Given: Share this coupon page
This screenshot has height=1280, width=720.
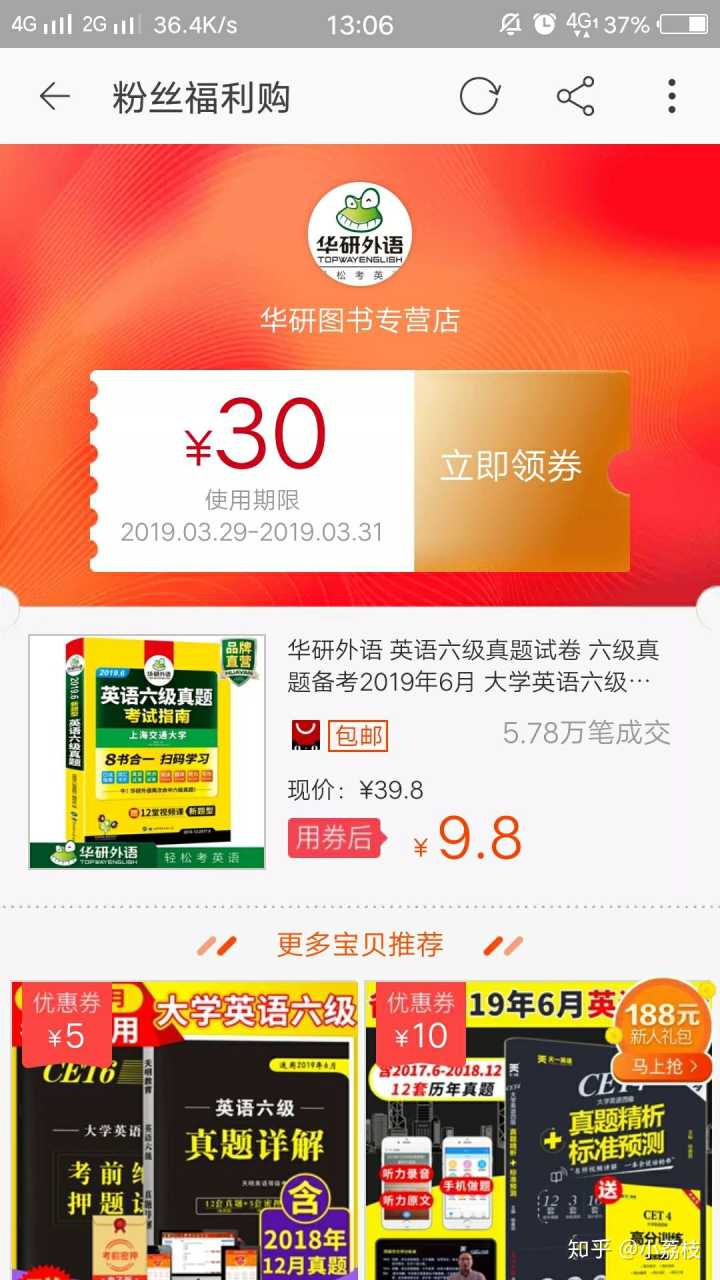Looking at the screenshot, I should pos(575,97).
